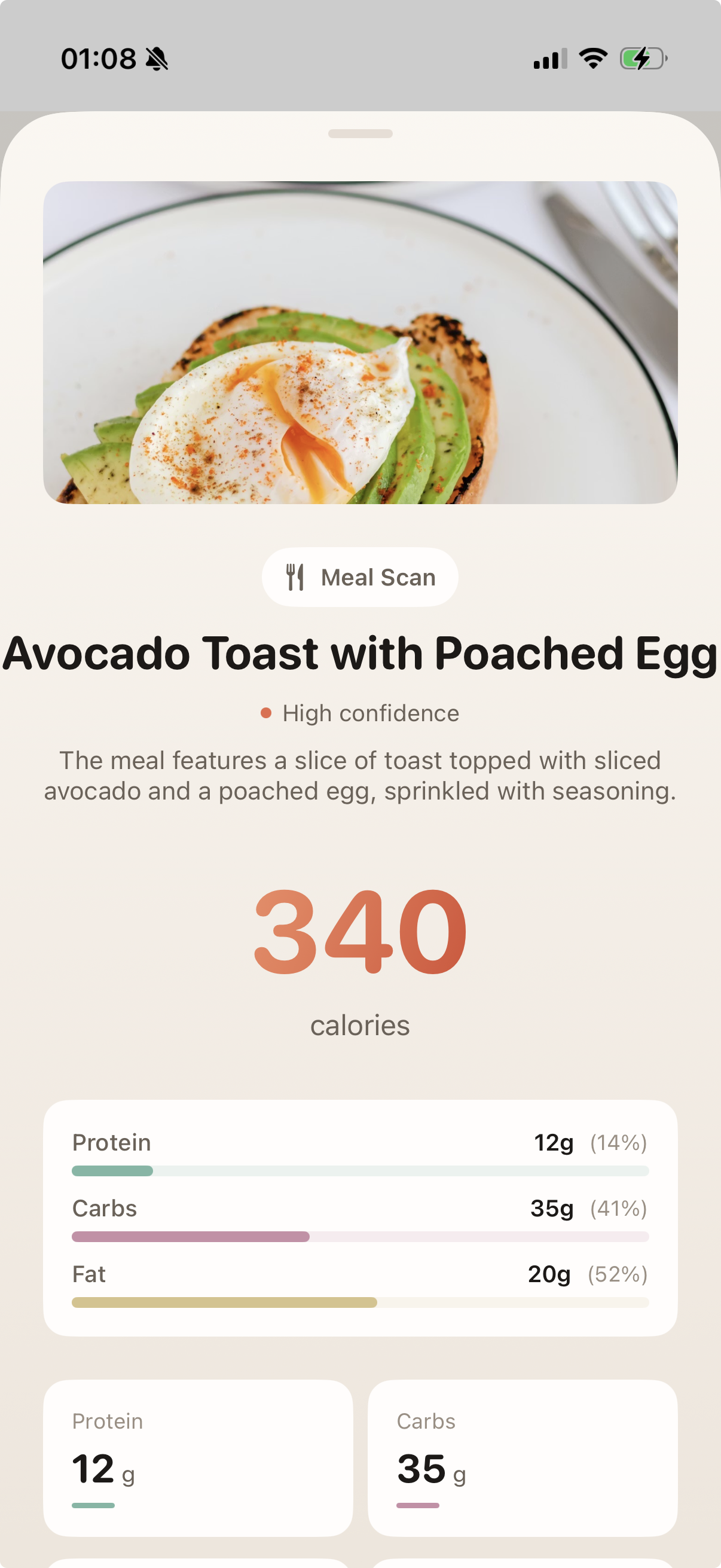Click the fork and knife Meal Scan icon
This screenshot has width=721, height=1568.
pyautogui.click(x=296, y=577)
